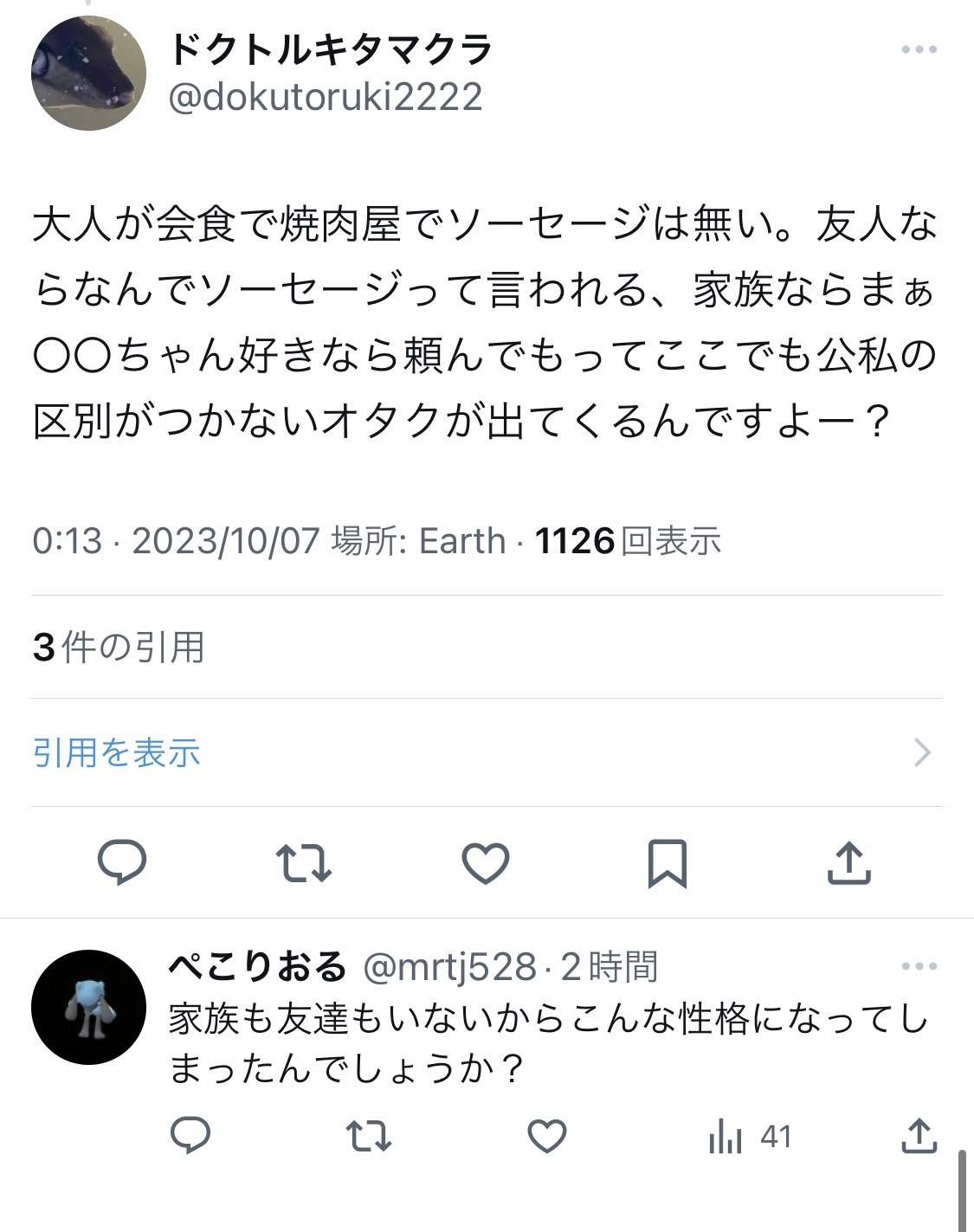
Task: View the 3件の引用 quotes count
Action: pos(119,647)
